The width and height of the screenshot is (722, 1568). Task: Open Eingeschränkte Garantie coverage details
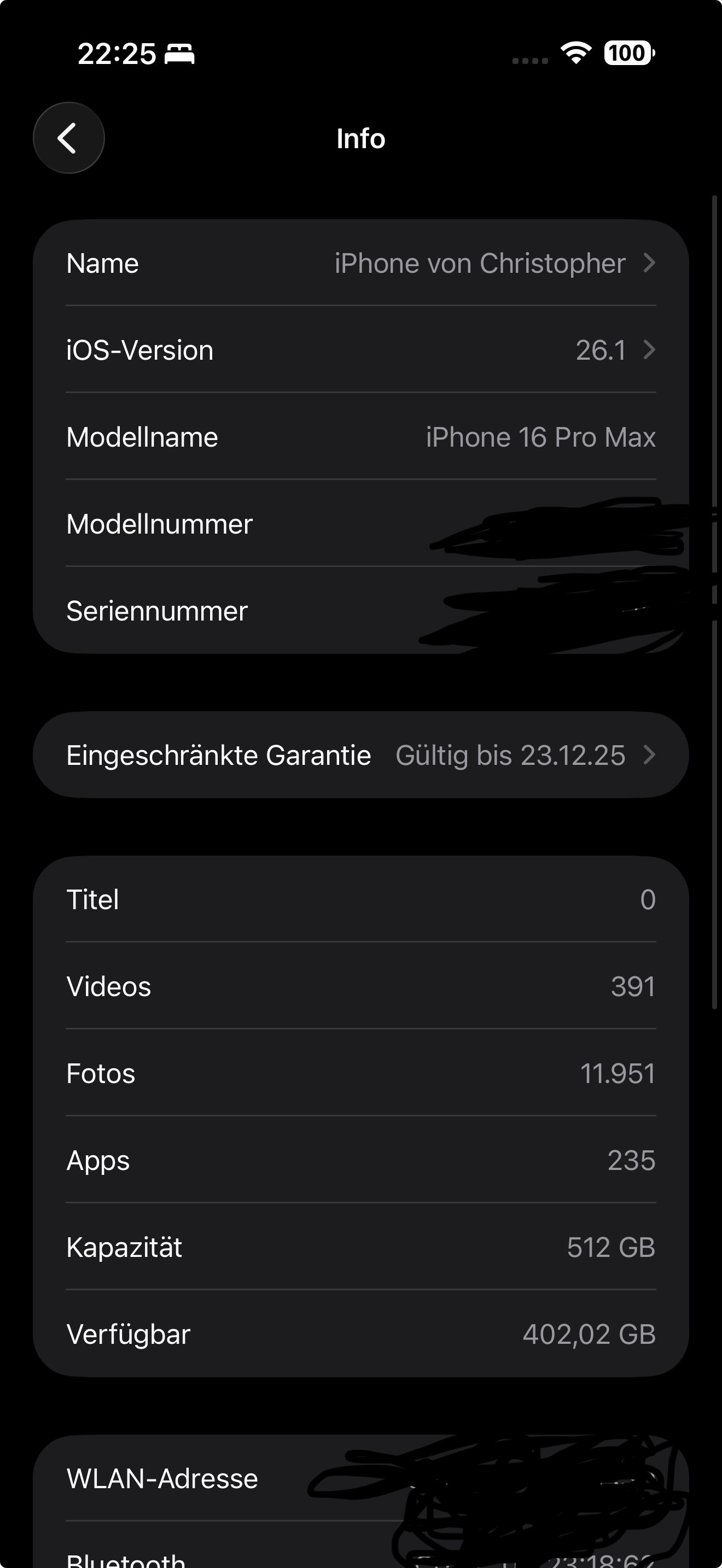361,755
